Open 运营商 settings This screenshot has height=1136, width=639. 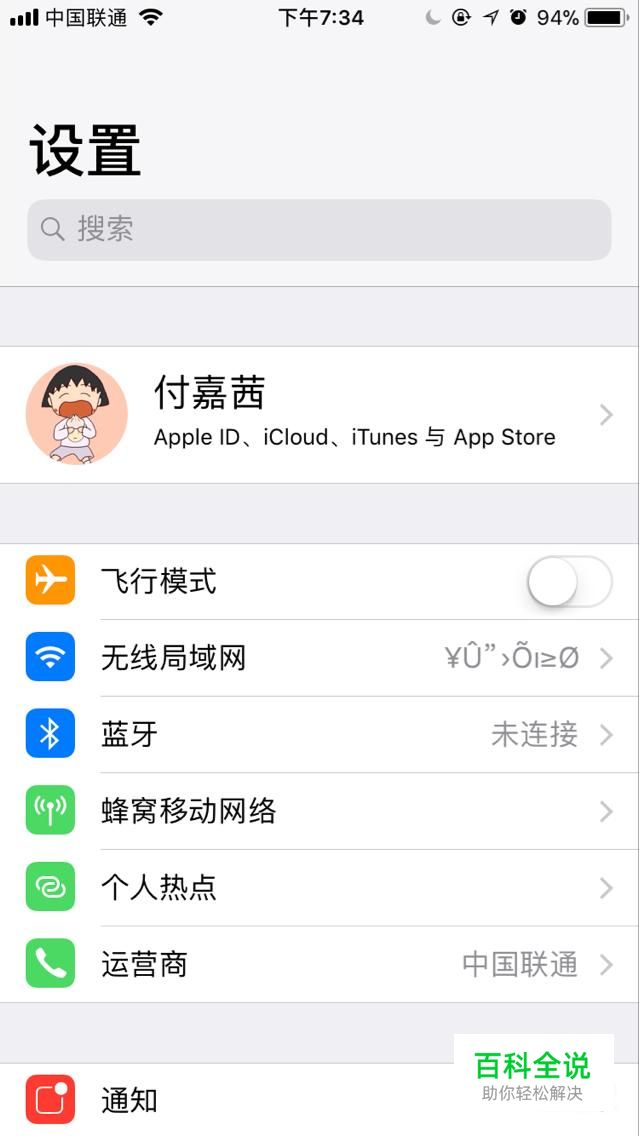pyautogui.click(x=318, y=965)
